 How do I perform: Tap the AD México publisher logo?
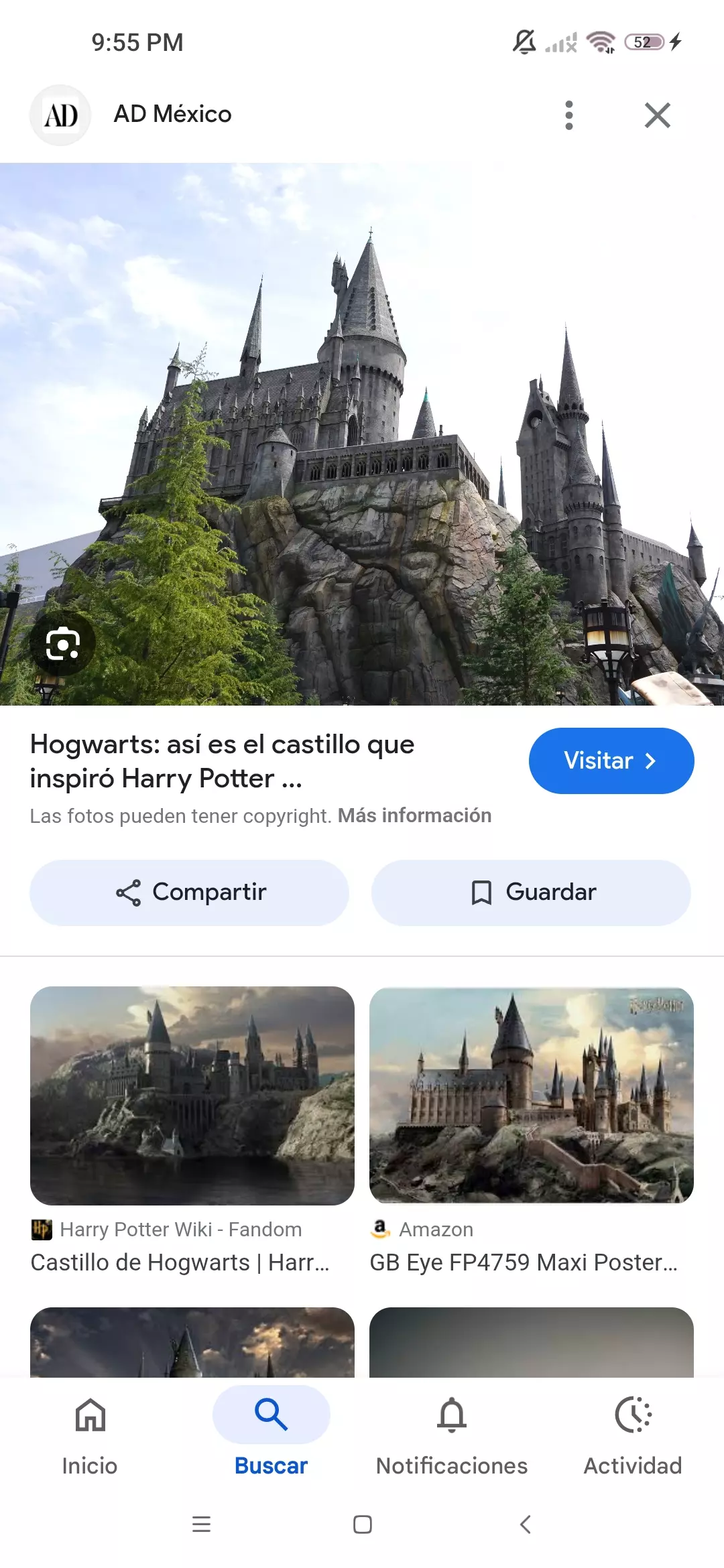coord(60,115)
